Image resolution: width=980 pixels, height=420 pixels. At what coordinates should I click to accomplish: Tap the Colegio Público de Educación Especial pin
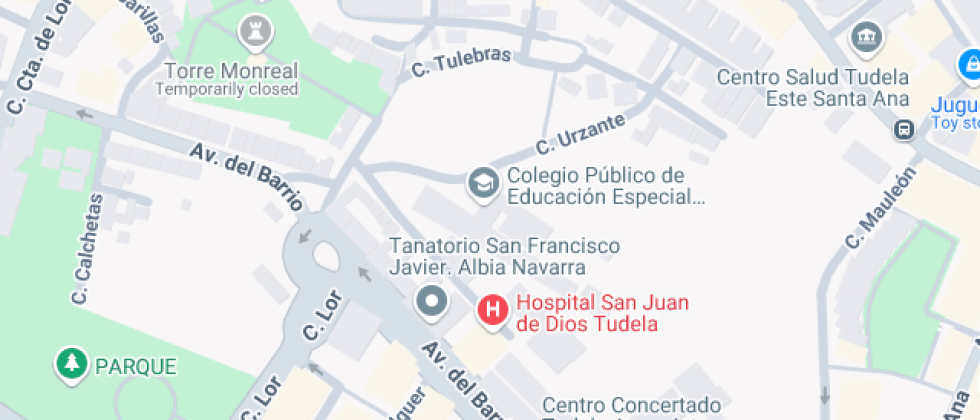click(484, 183)
